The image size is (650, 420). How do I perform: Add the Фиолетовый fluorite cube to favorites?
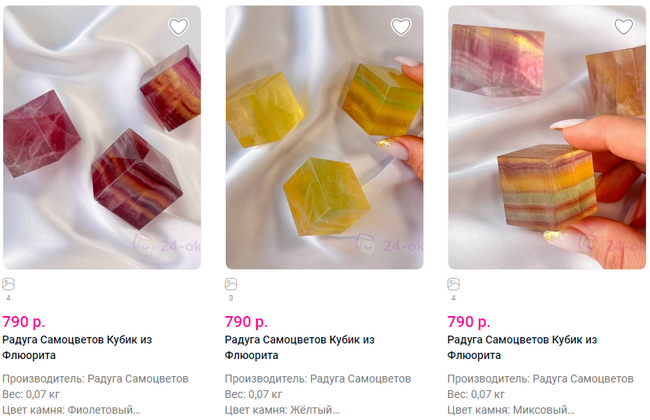point(178,27)
